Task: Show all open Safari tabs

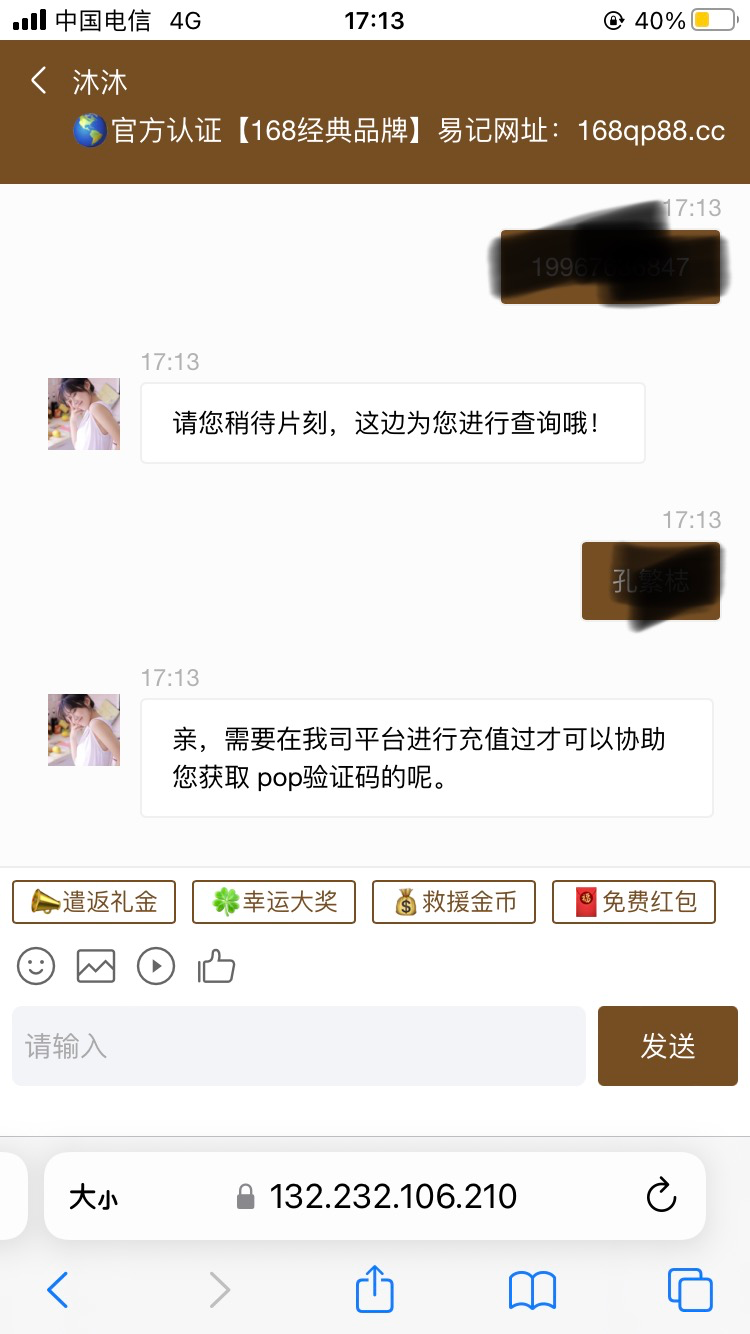Action: pyautogui.click(x=690, y=1290)
